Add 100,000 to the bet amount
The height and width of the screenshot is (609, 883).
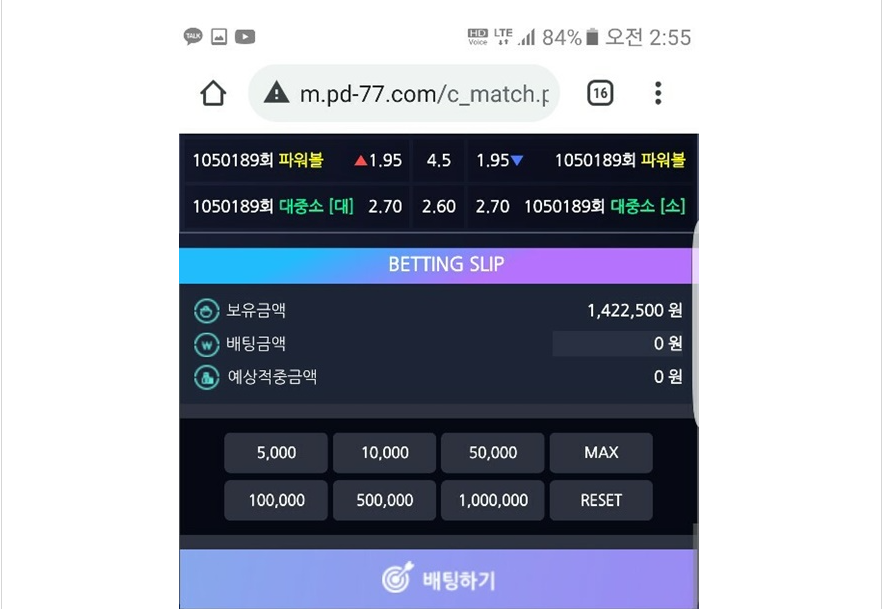[x=276, y=500]
